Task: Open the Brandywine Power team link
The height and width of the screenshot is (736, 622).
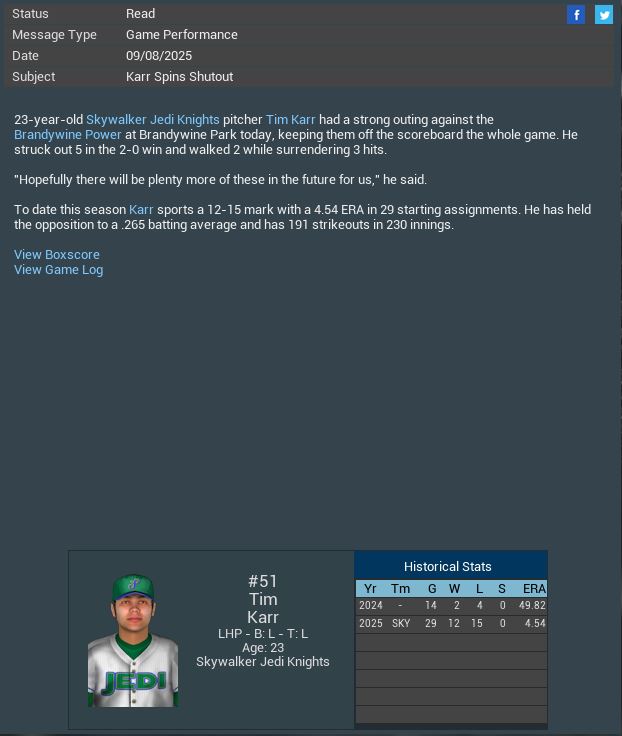Action: click(x=68, y=135)
